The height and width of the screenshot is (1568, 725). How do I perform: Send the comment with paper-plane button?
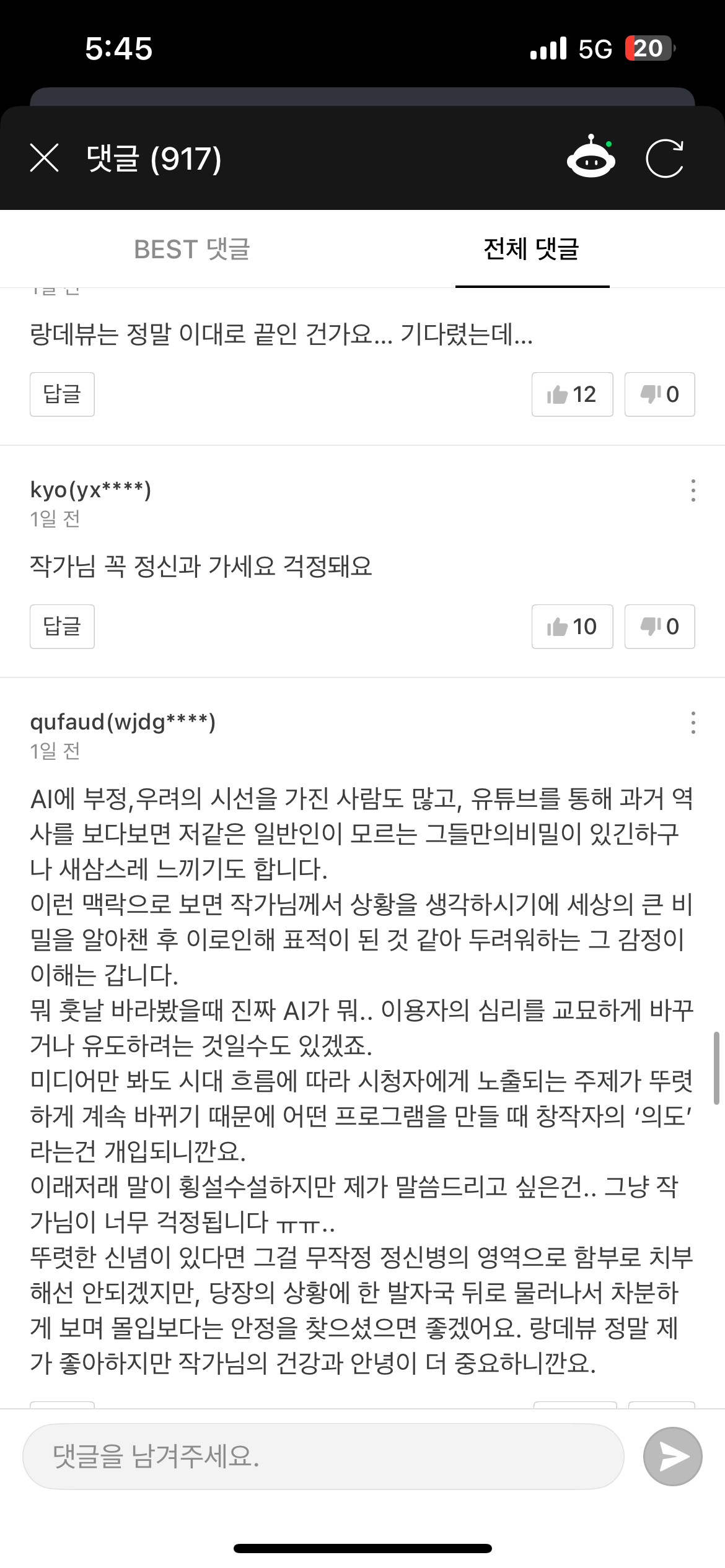[672, 1457]
